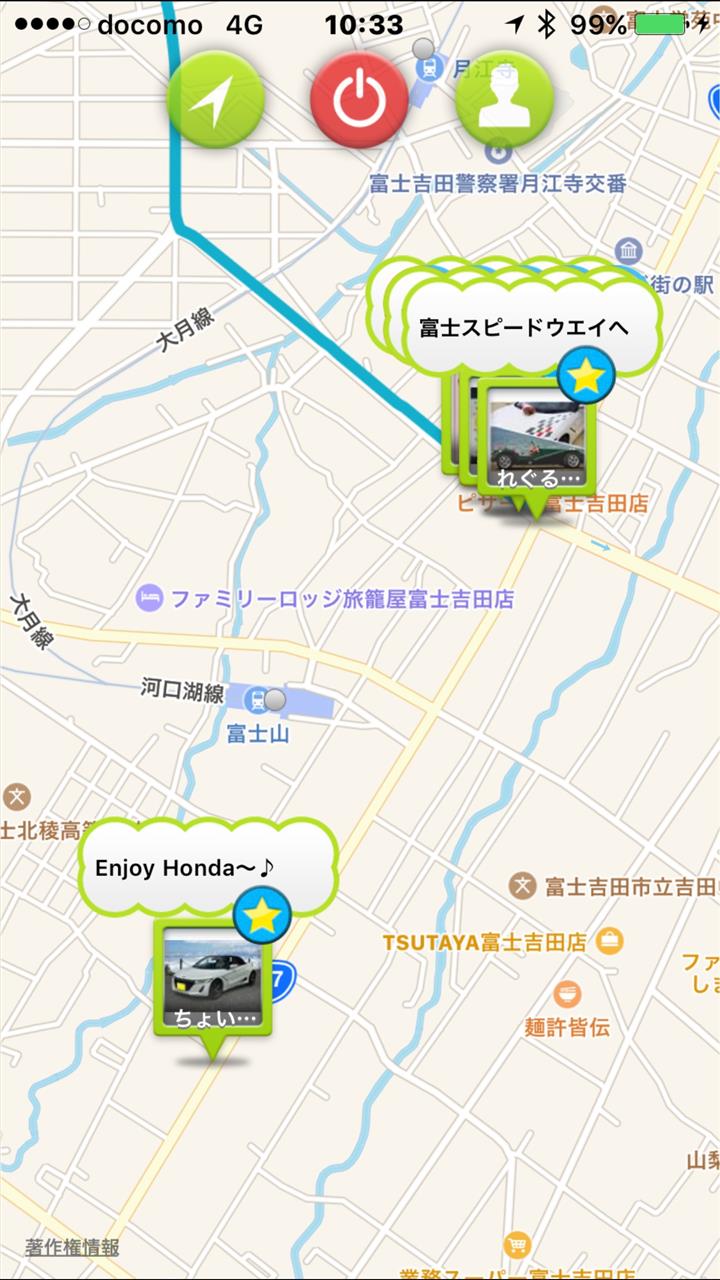Center map on my current location

coord(215,99)
